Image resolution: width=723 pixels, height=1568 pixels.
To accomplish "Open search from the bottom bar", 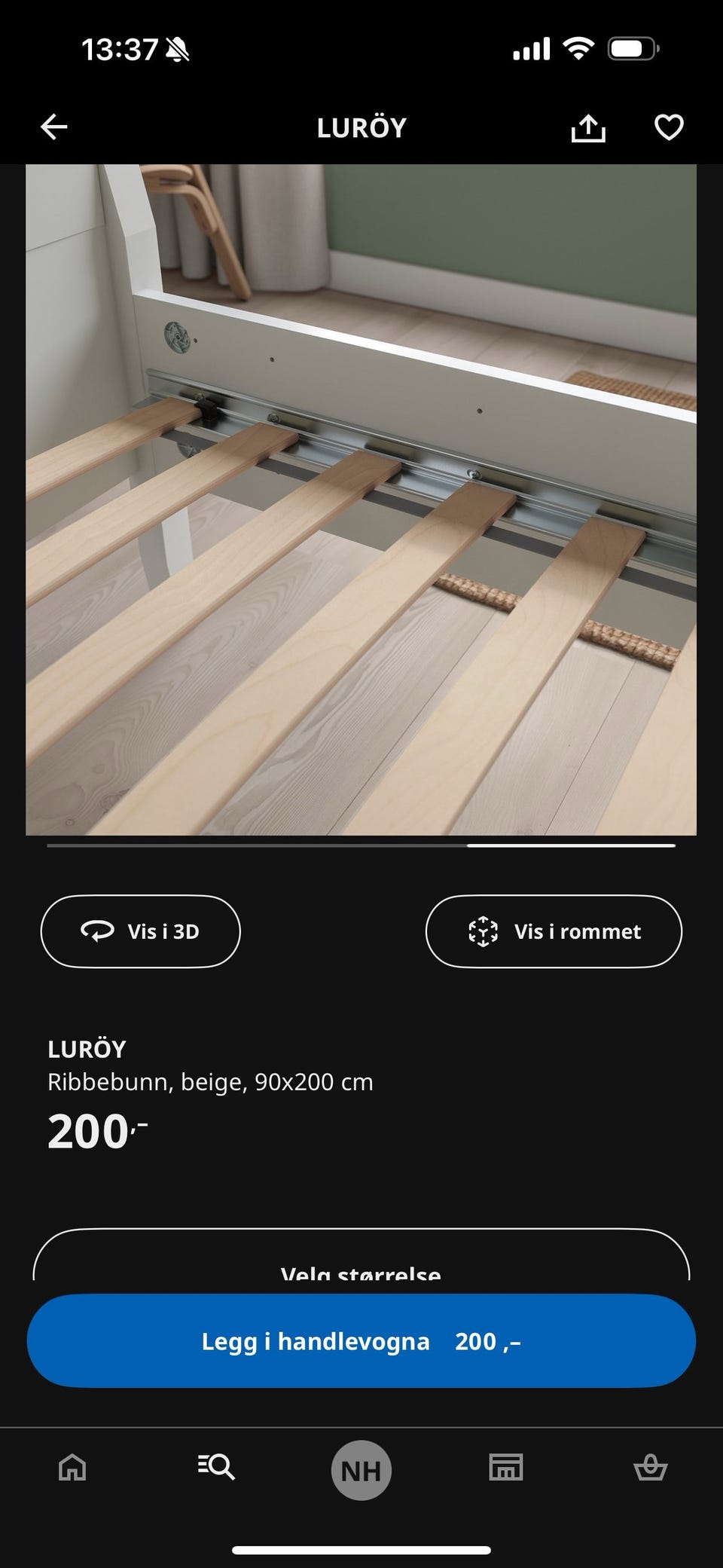I will (216, 1468).
